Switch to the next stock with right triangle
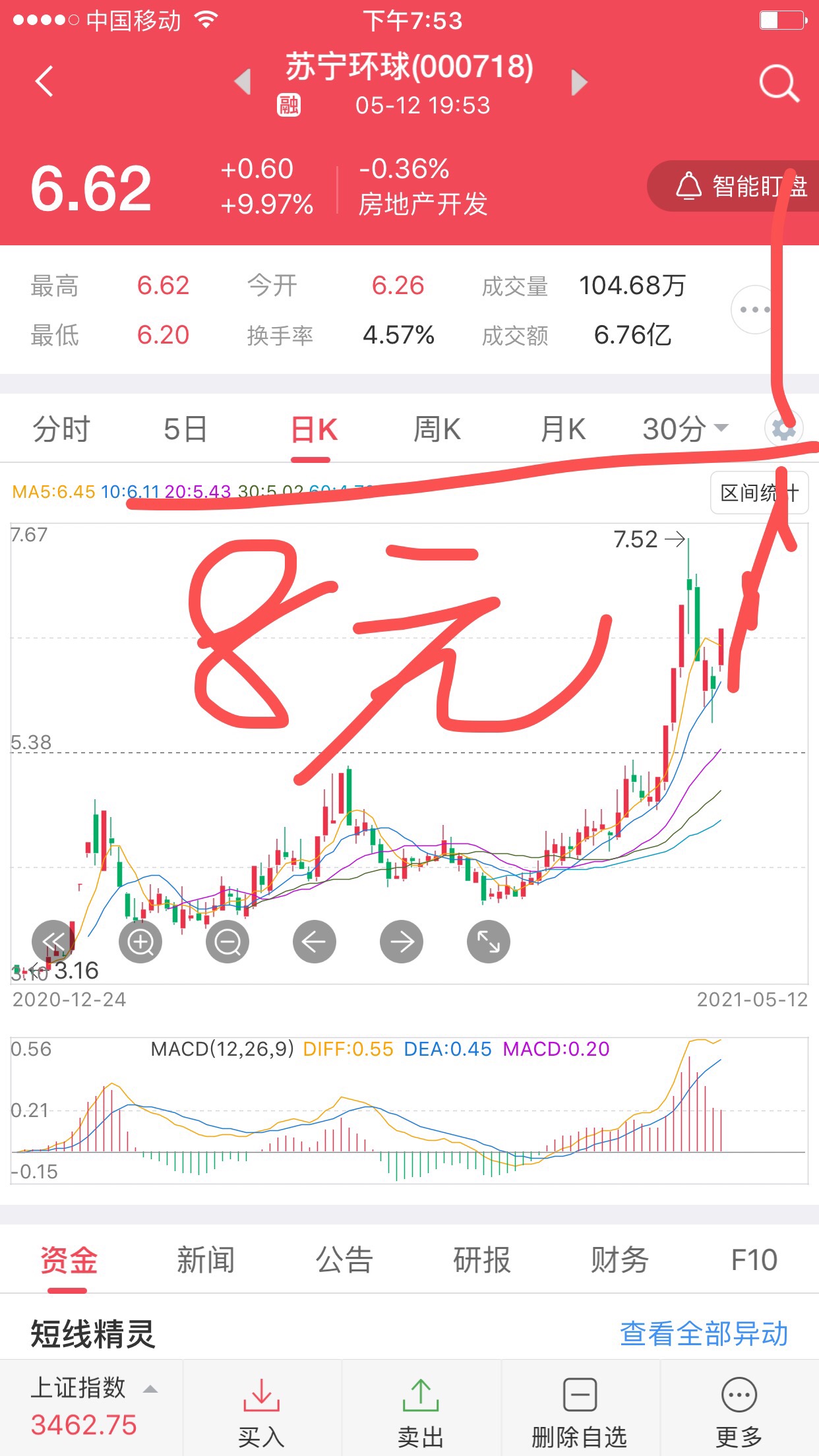This screenshot has width=819, height=1456. [579, 82]
